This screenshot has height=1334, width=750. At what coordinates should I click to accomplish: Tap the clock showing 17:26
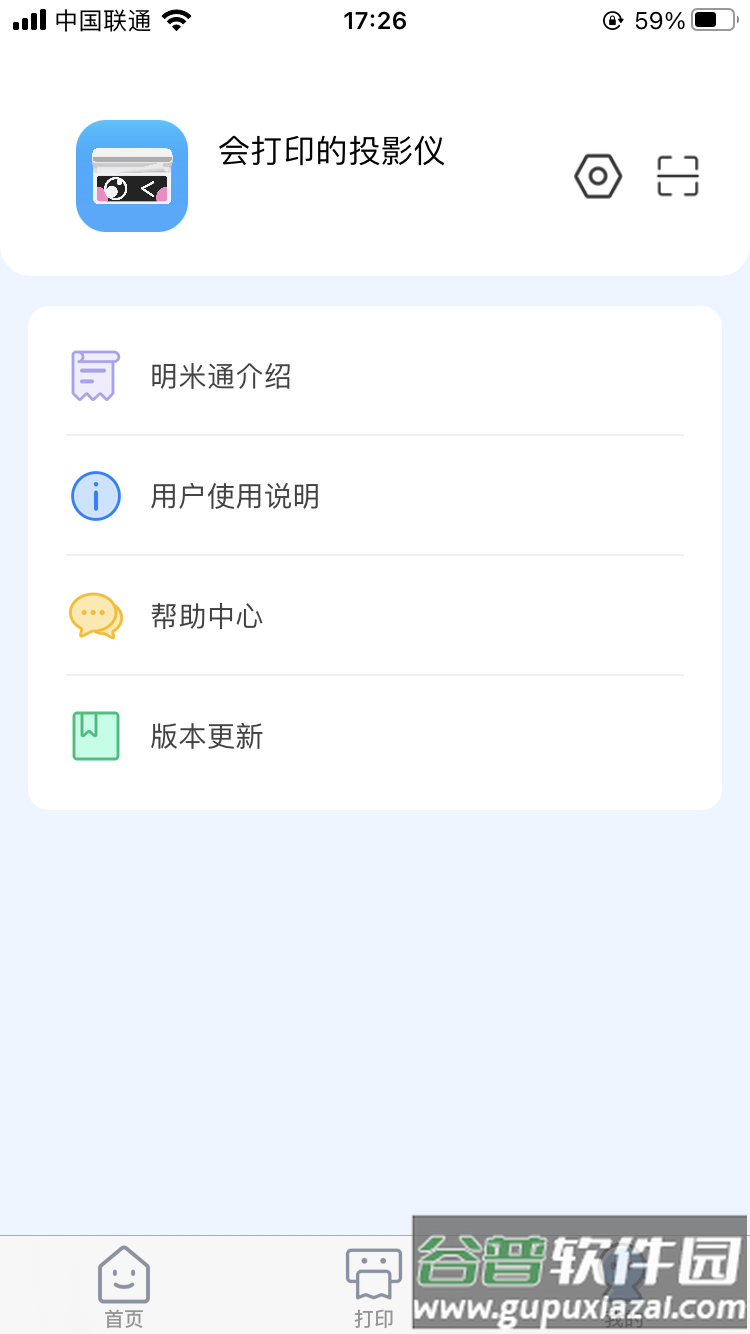tap(375, 20)
